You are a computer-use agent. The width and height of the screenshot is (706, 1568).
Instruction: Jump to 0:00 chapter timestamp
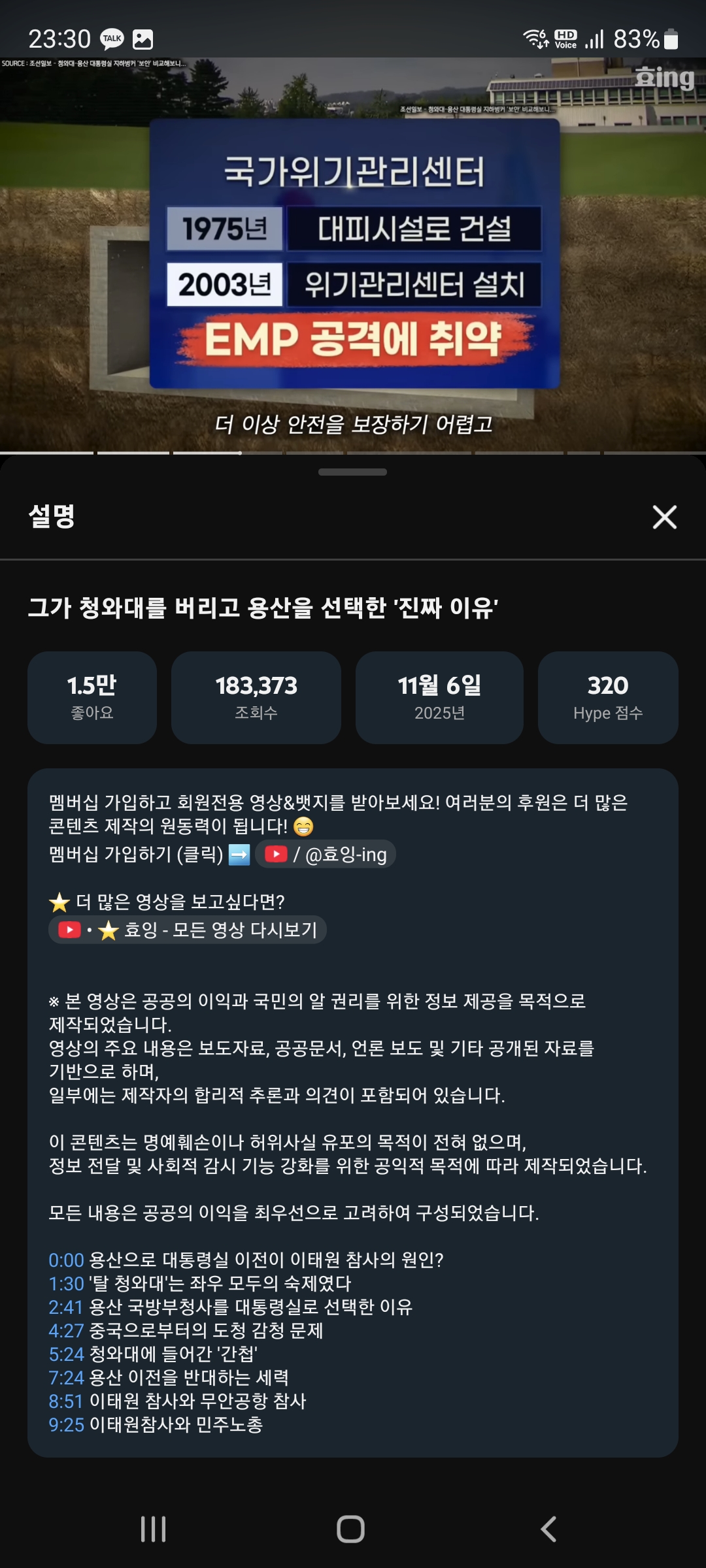click(66, 1260)
